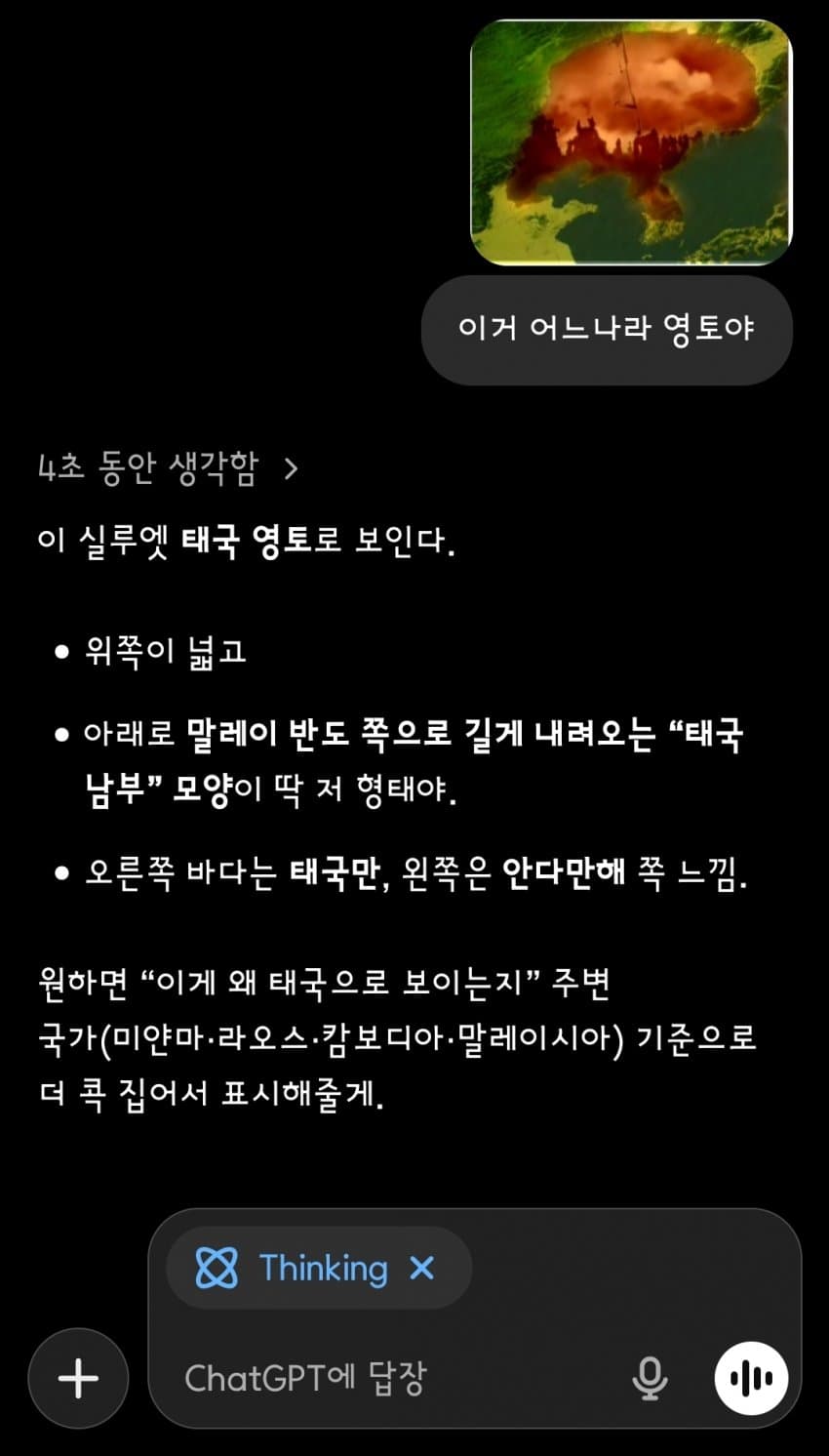Open the attached map image
This screenshot has height=1456, width=829.
(631, 142)
